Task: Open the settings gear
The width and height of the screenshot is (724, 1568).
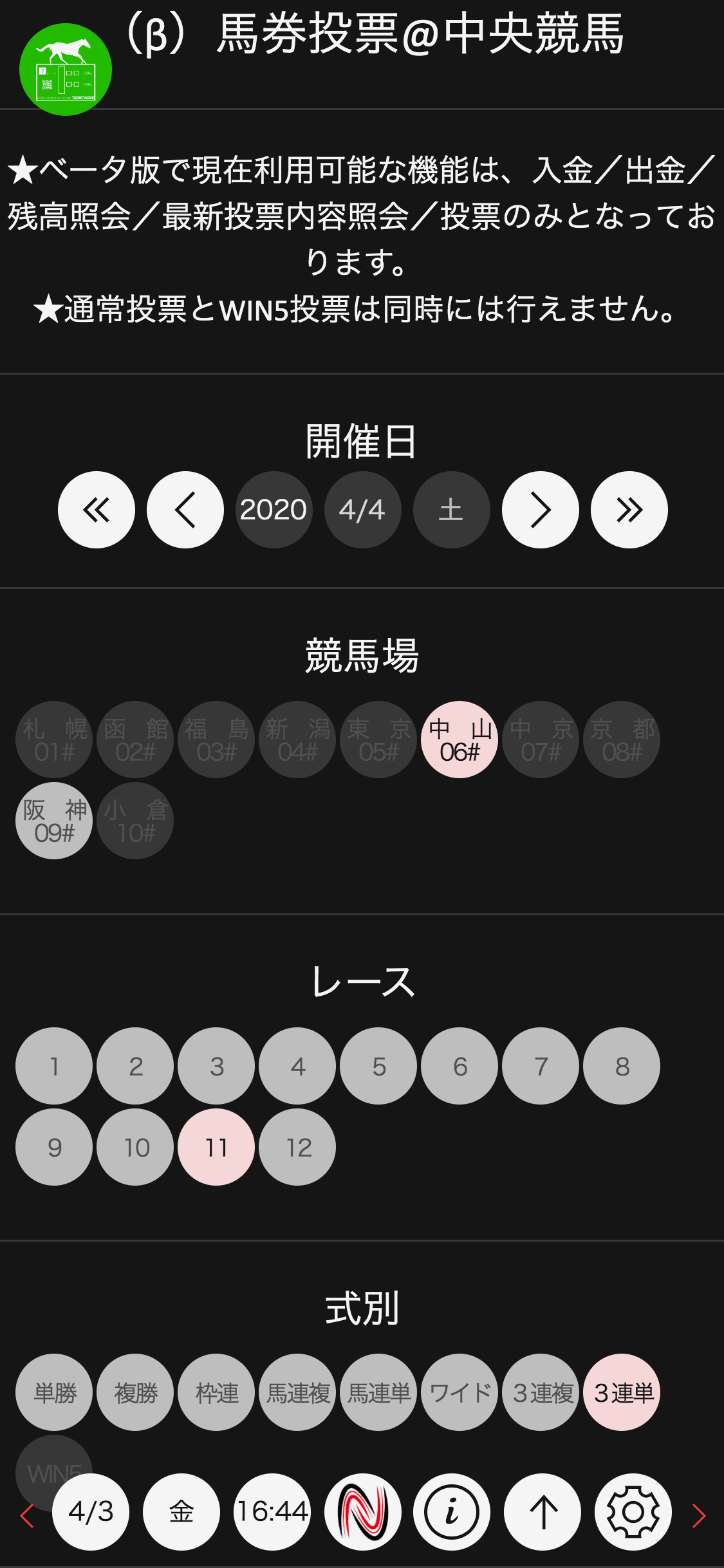Action: 633,1512
